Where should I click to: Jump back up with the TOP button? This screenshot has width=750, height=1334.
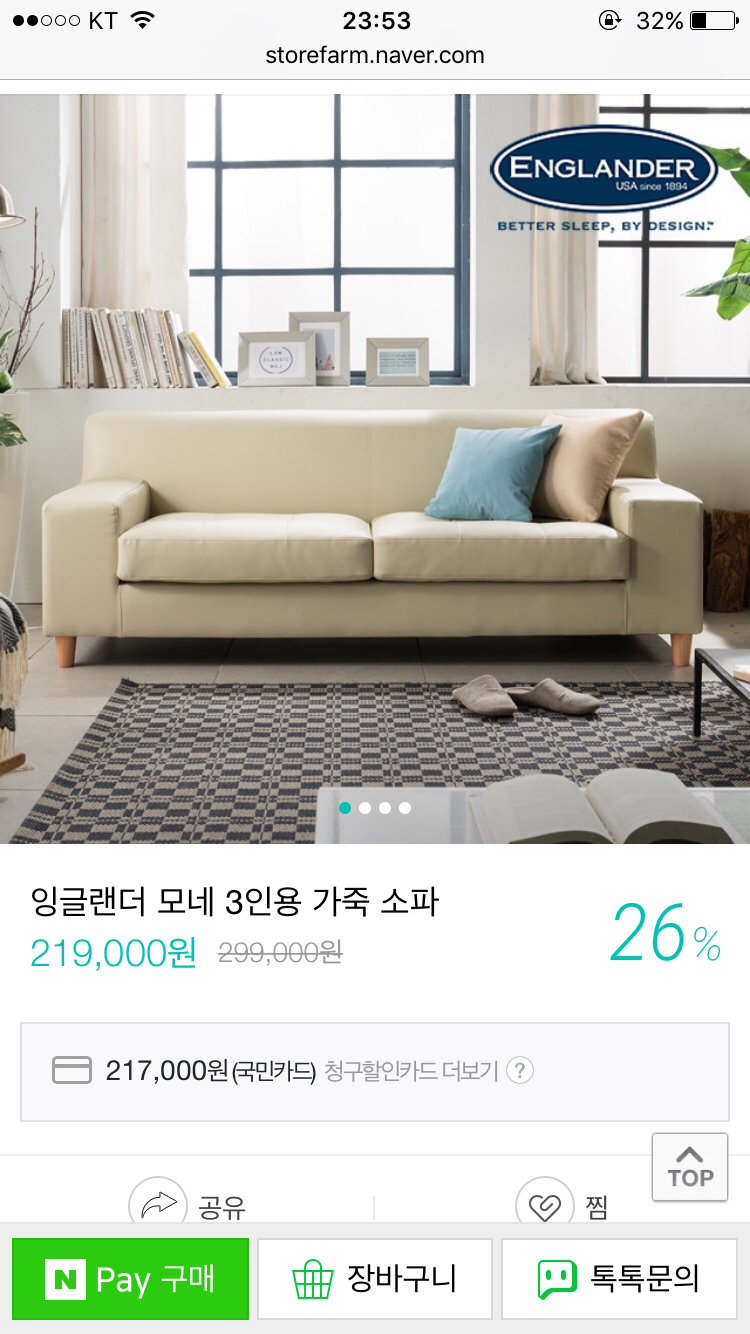tap(690, 1167)
